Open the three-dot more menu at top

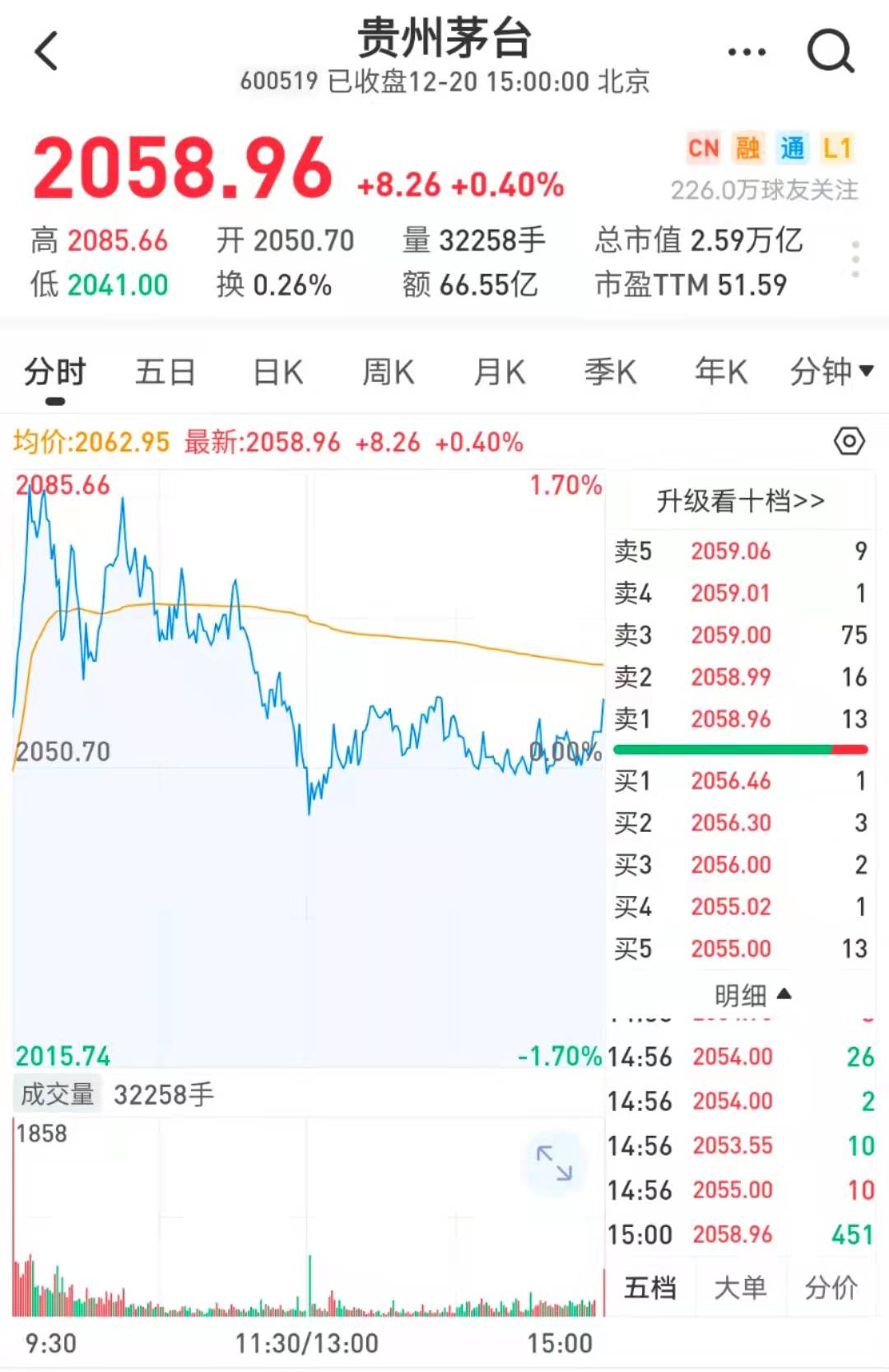(x=745, y=51)
